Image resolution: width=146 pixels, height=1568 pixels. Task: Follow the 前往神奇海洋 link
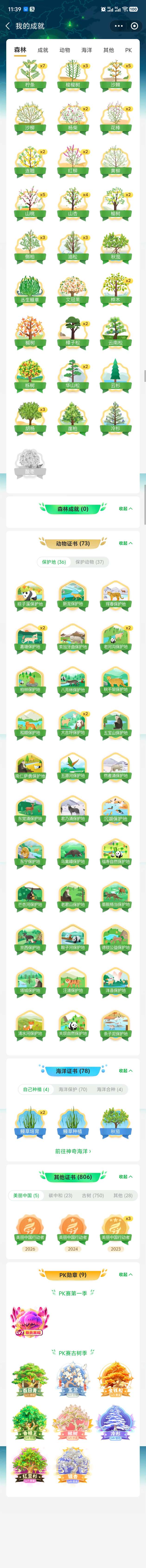[x=73, y=1151]
